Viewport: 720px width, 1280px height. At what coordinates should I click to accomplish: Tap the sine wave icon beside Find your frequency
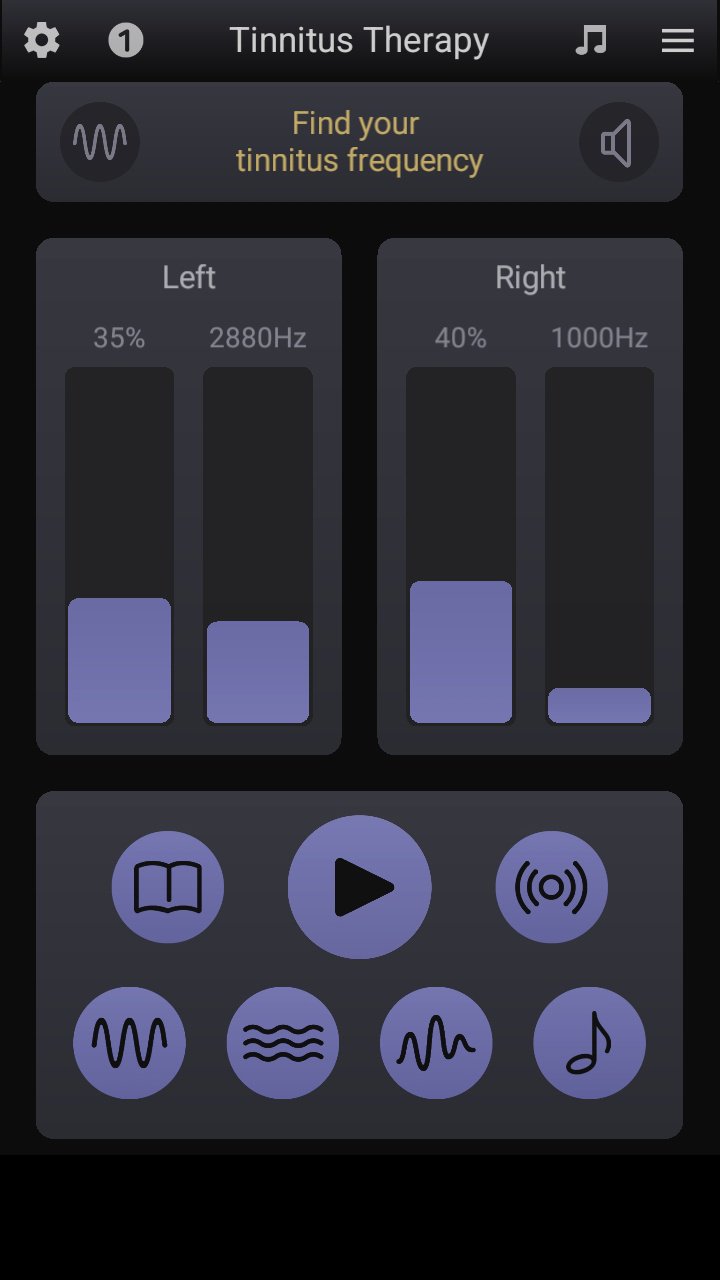100,142
